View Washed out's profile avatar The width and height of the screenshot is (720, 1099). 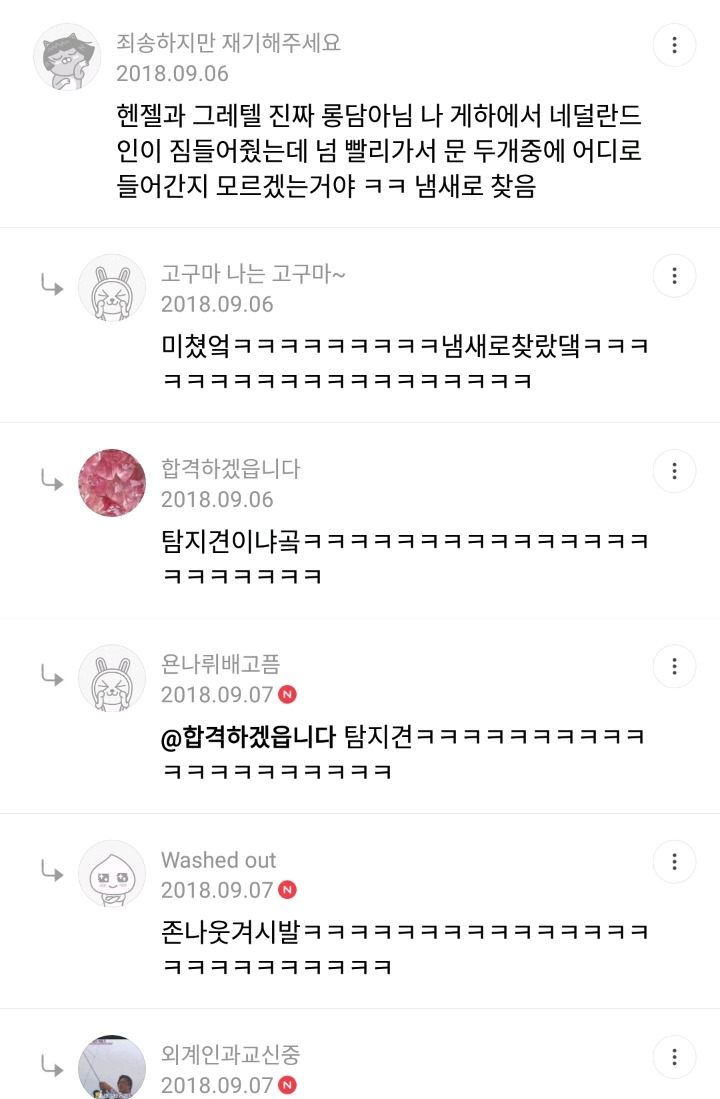point(112,873)
